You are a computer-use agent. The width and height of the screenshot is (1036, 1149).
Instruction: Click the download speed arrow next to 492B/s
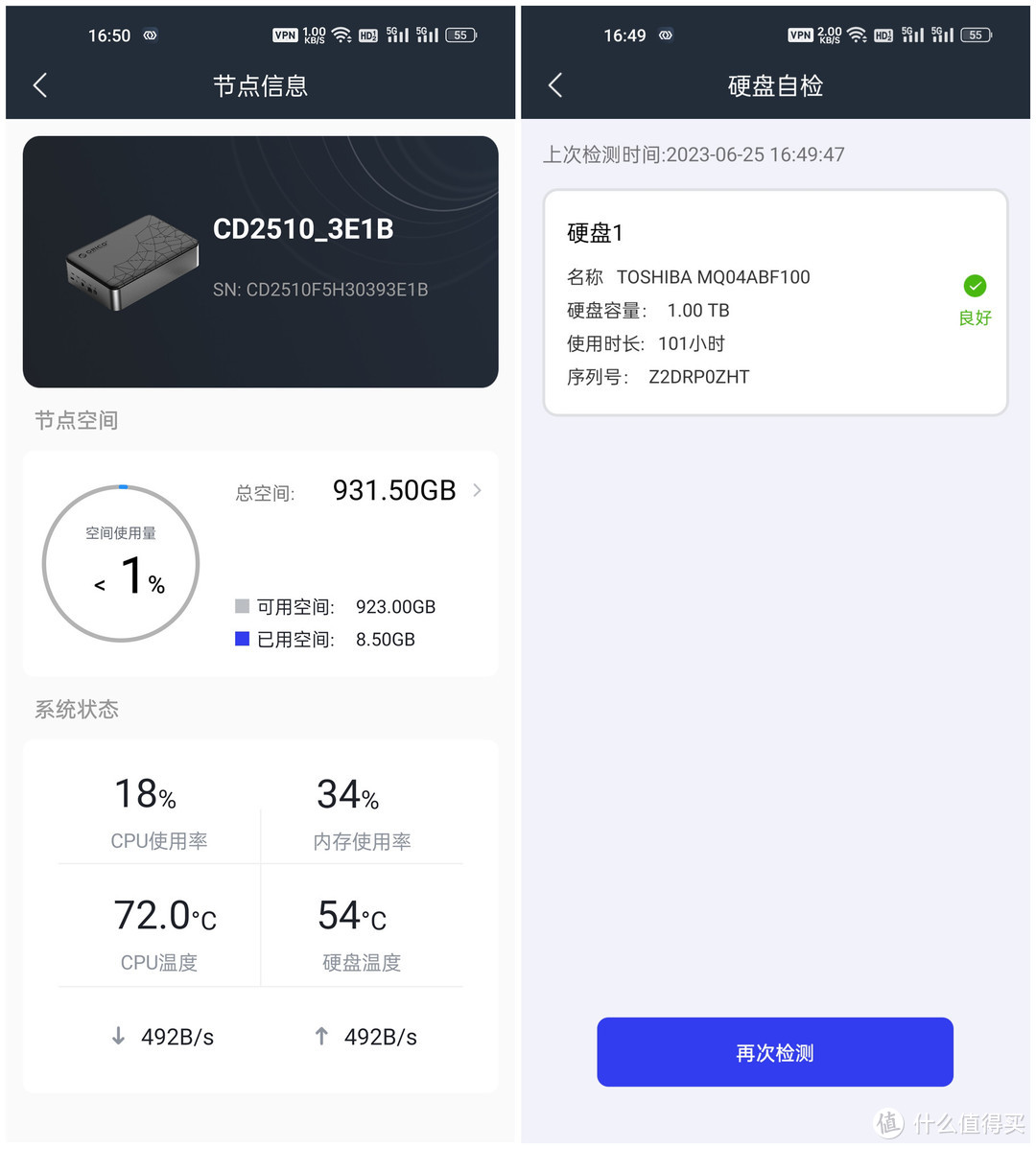[x=117, y=1036]
